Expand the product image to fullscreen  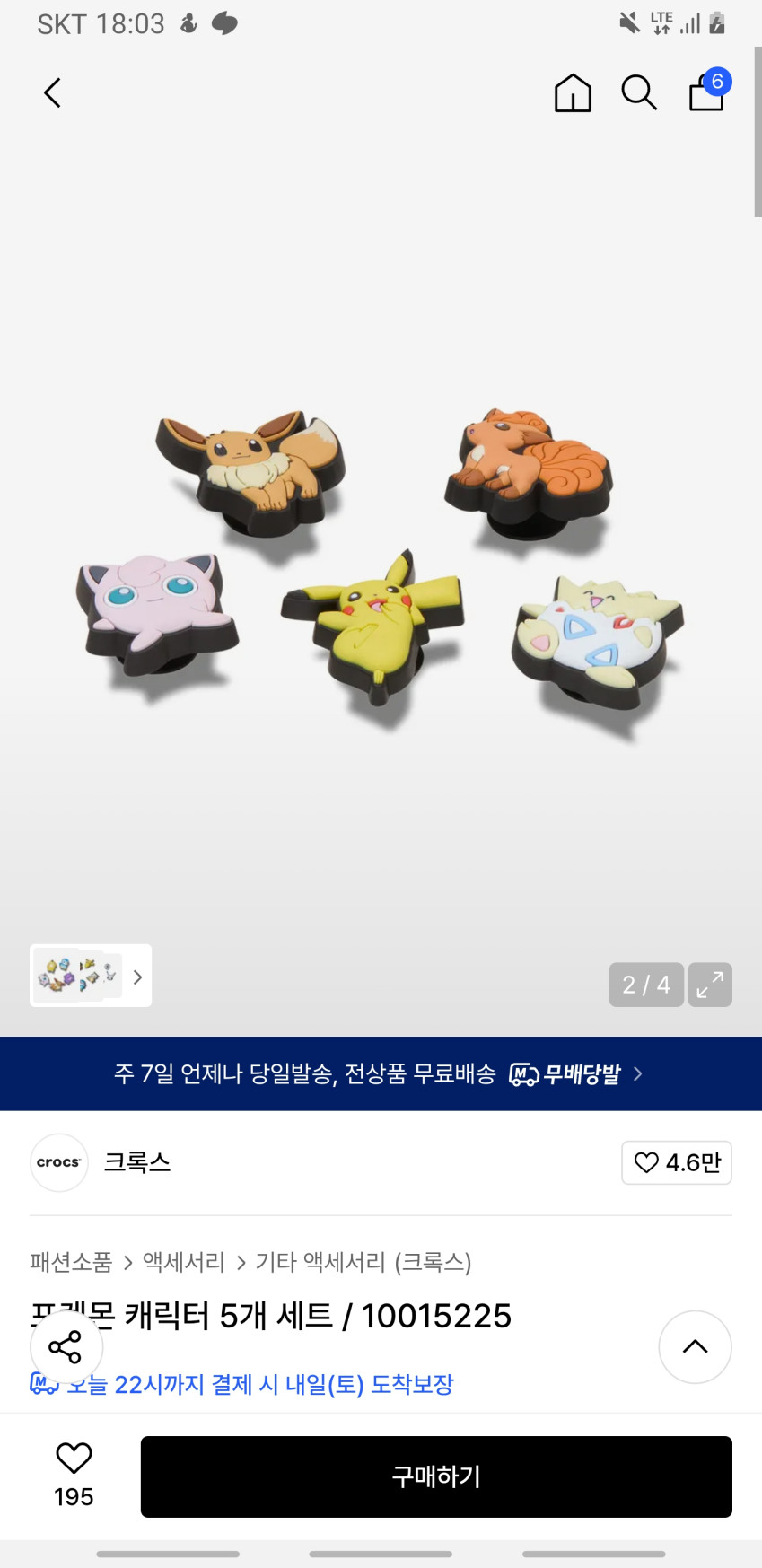pyautogui.click(x=710, y=985)
